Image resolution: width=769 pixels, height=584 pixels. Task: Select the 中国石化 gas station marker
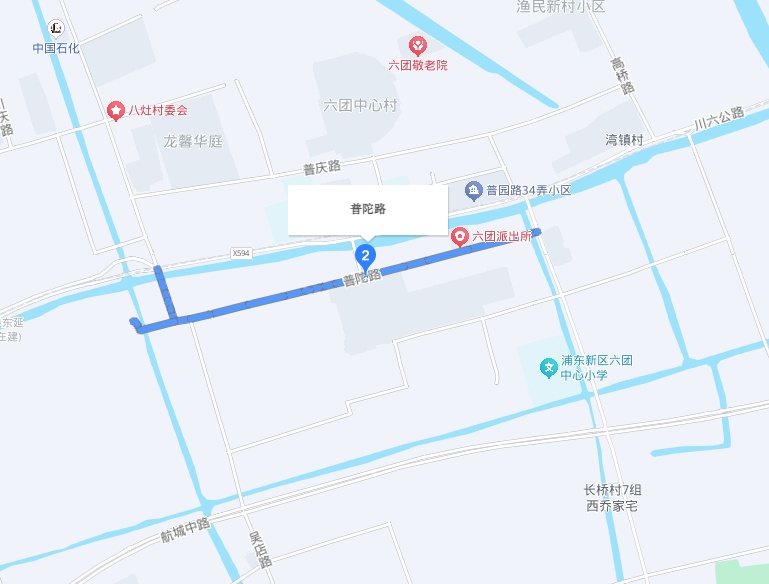57,28
